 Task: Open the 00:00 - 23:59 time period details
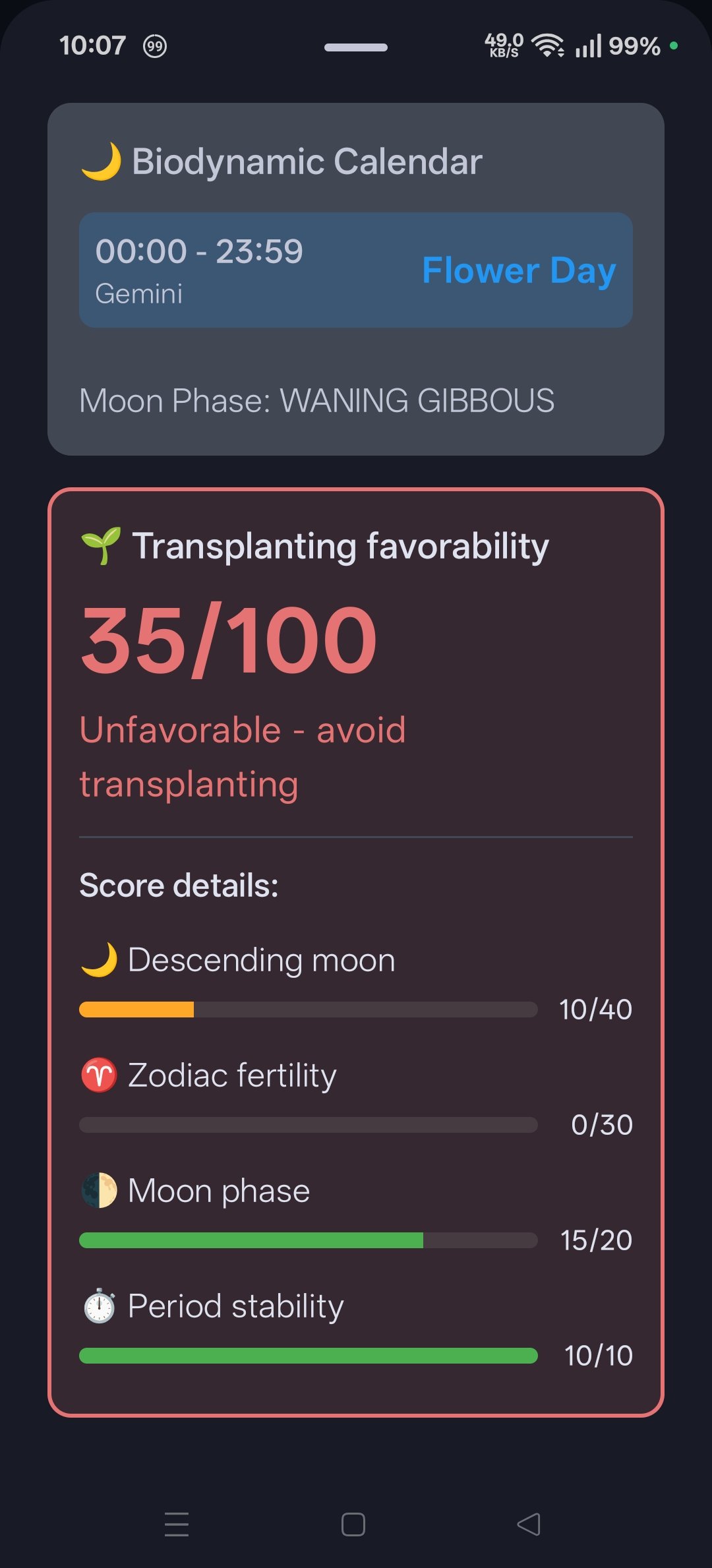200,251
